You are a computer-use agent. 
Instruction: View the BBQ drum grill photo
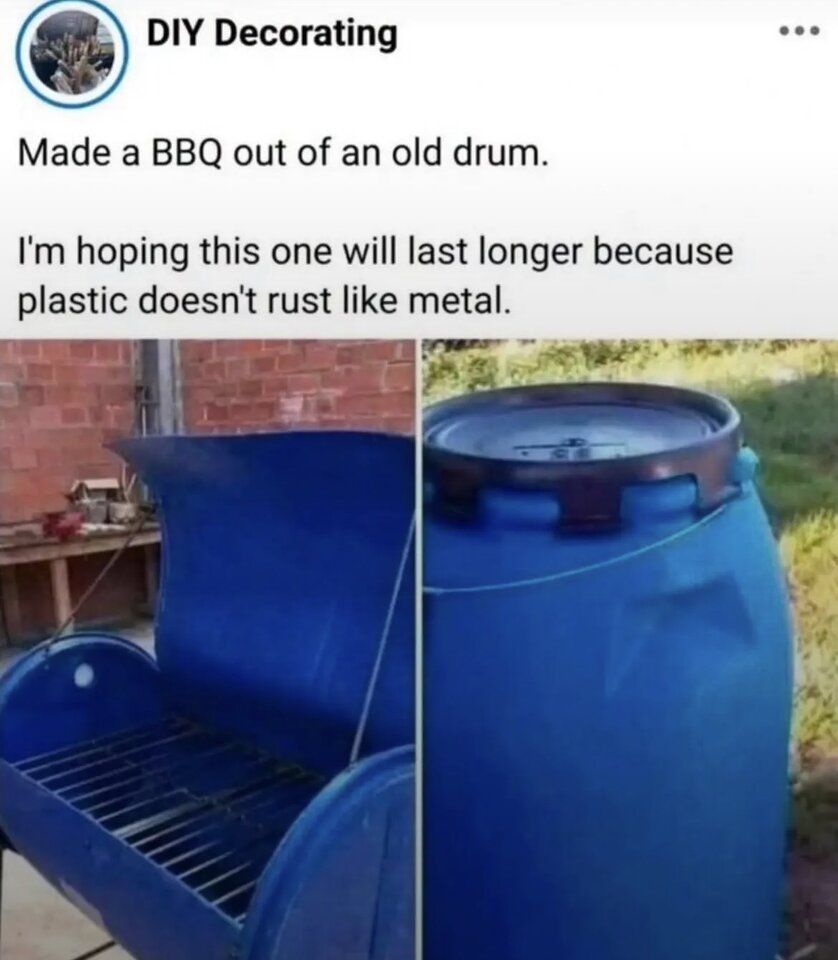[207, 650]
